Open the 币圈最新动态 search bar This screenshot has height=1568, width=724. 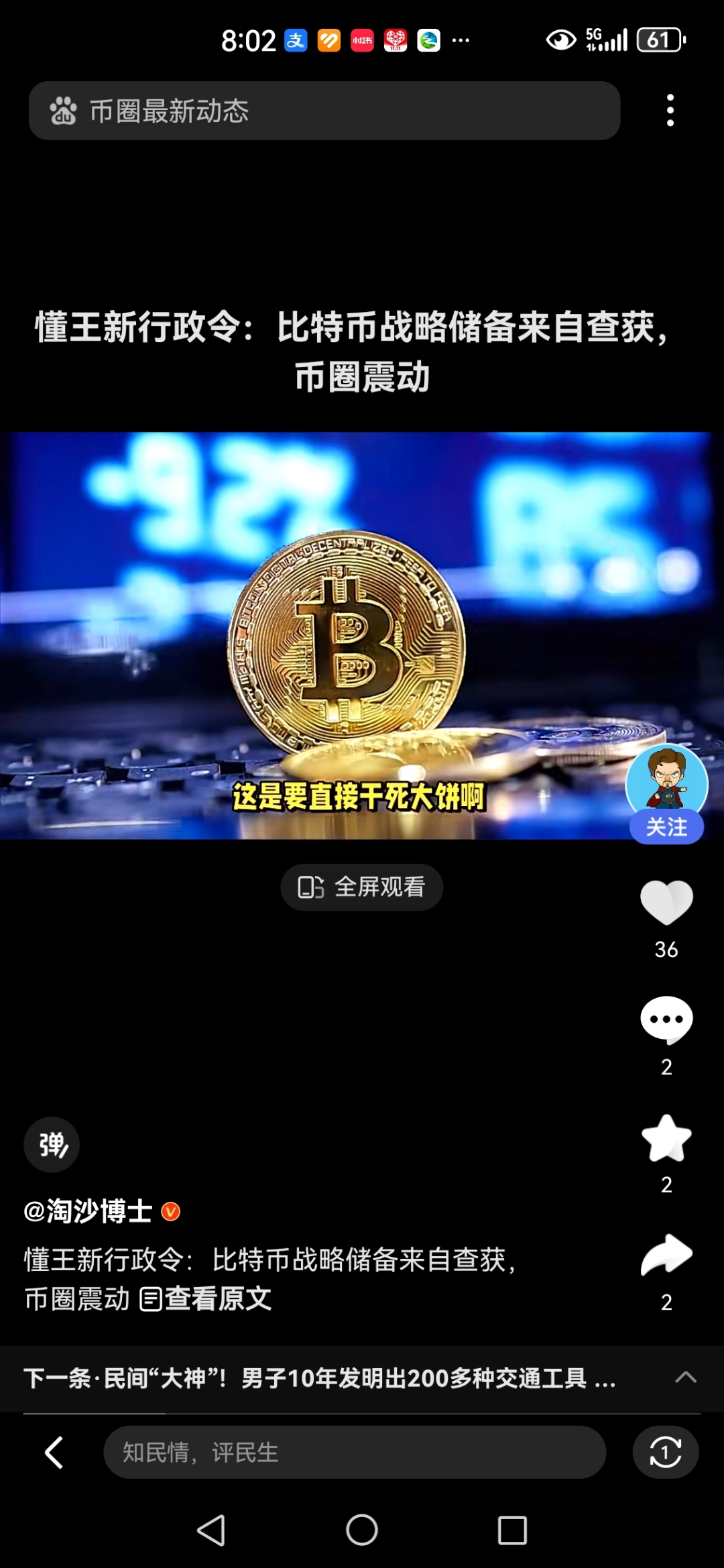pos(324,111)
